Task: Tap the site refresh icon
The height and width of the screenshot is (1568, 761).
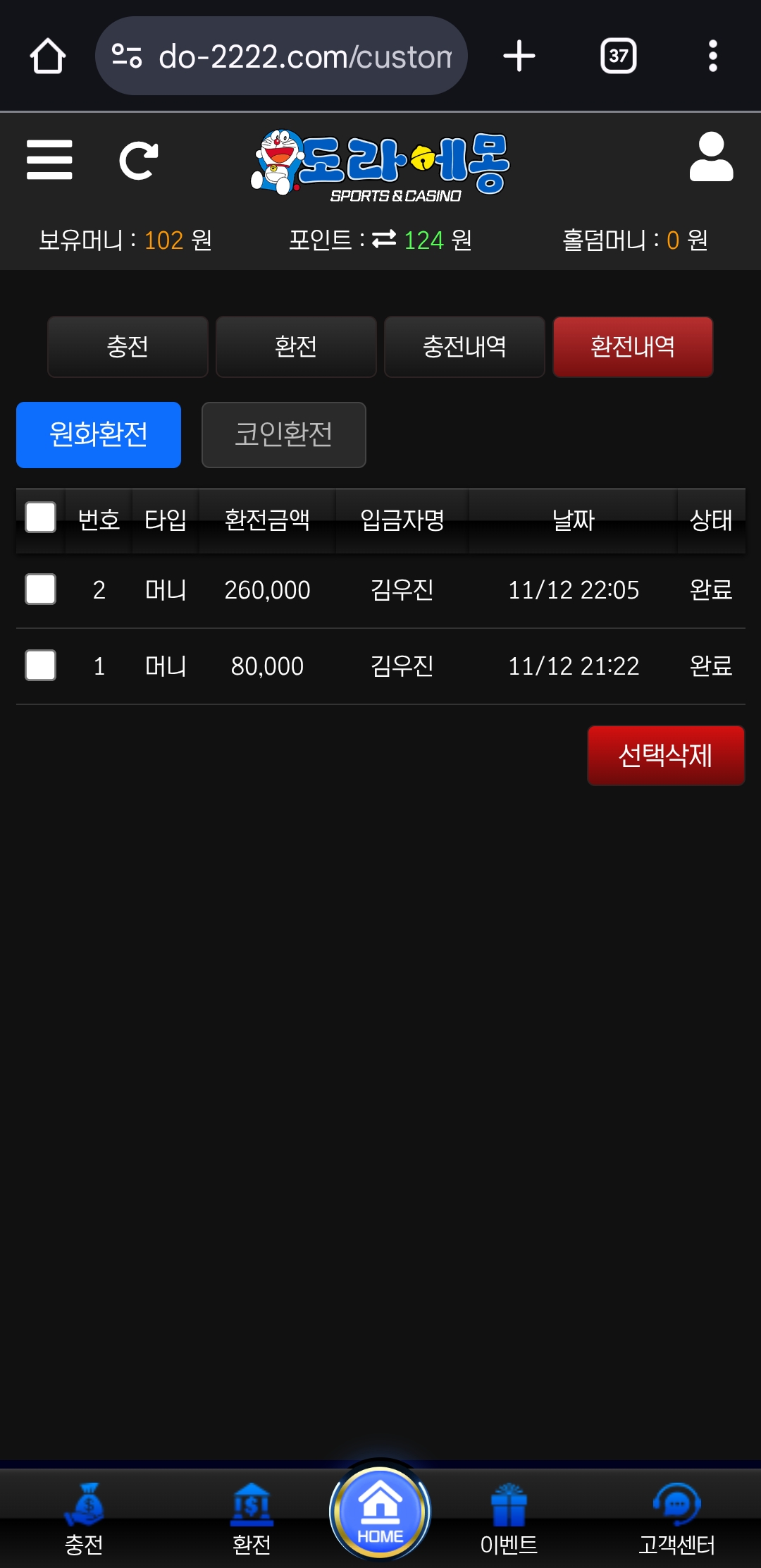Action: [138, 161]
